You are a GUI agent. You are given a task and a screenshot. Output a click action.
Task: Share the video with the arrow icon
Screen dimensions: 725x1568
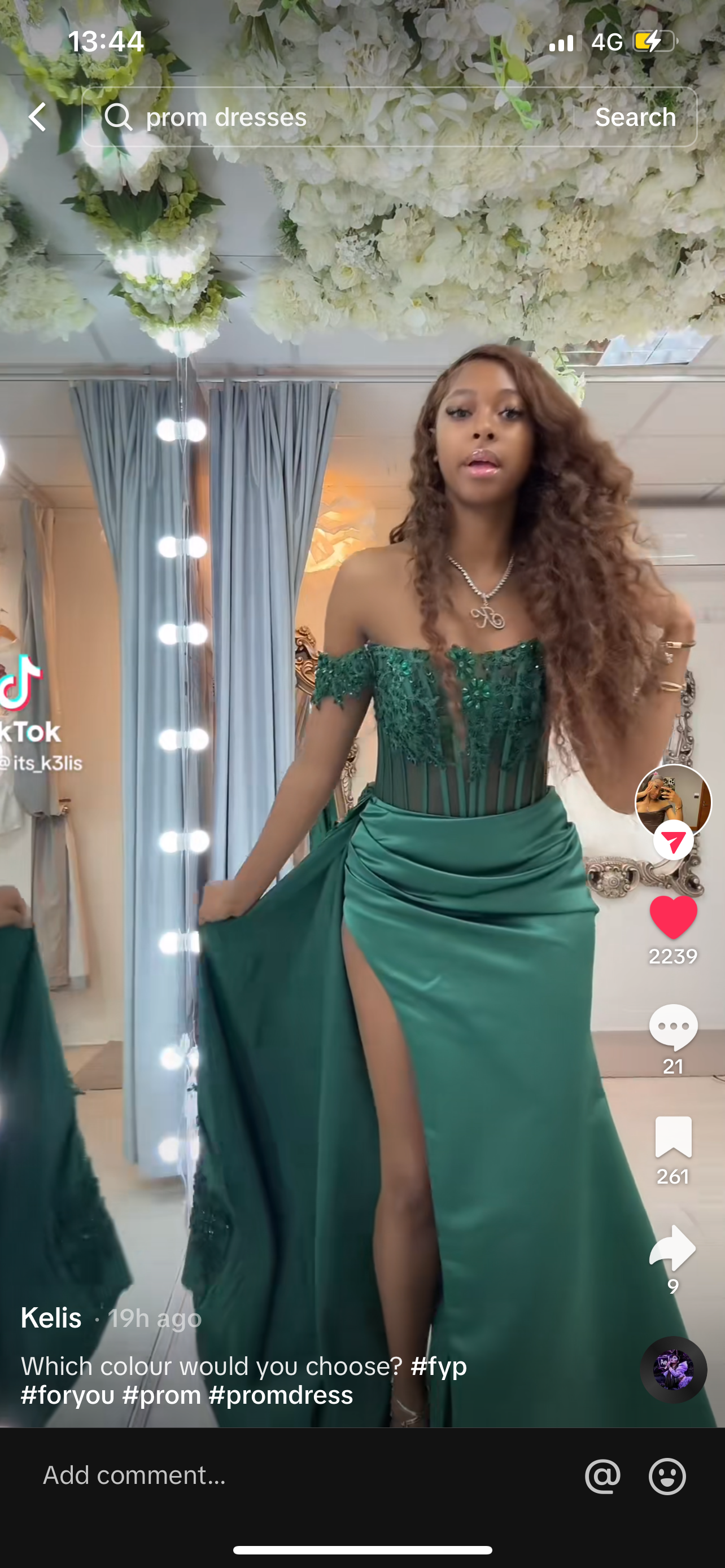pos(672,1248)
